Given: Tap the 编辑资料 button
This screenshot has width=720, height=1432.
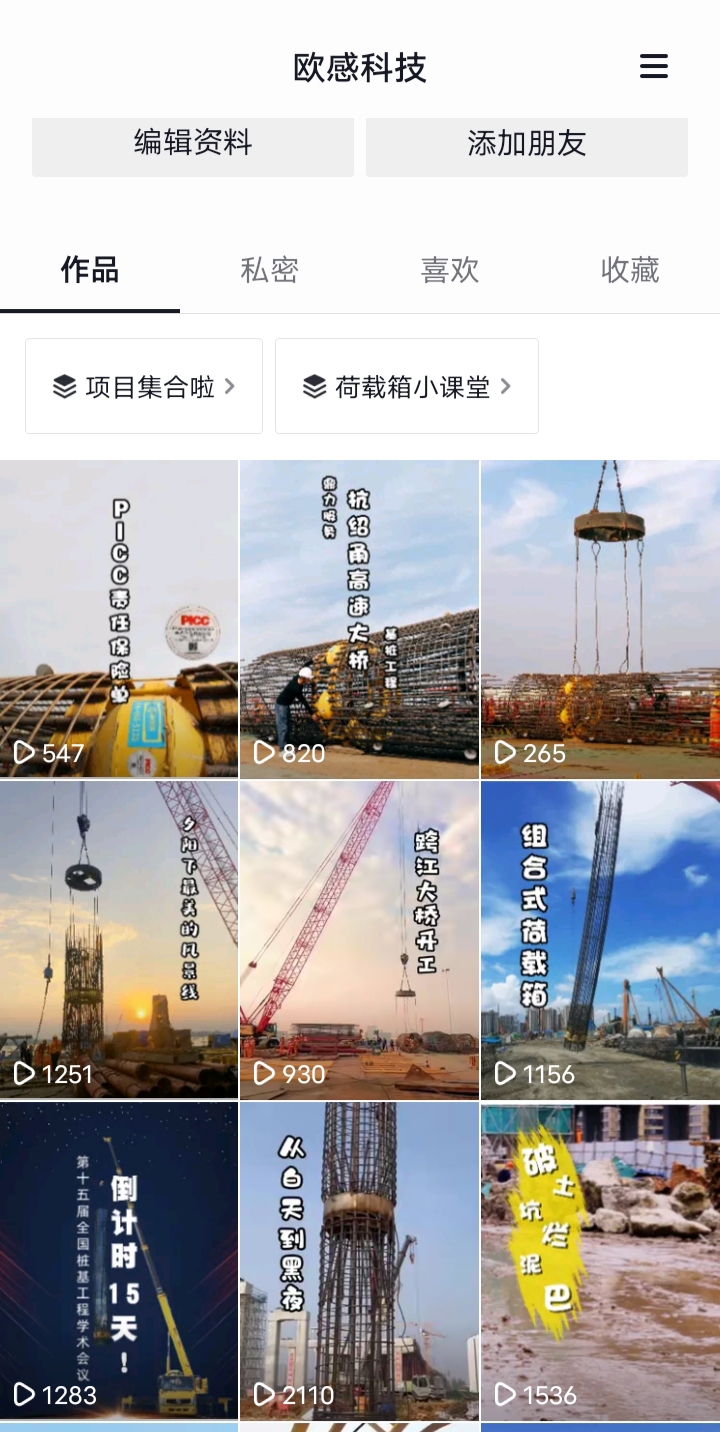Looking at the screenshot, I should click(x=193, y=144).
